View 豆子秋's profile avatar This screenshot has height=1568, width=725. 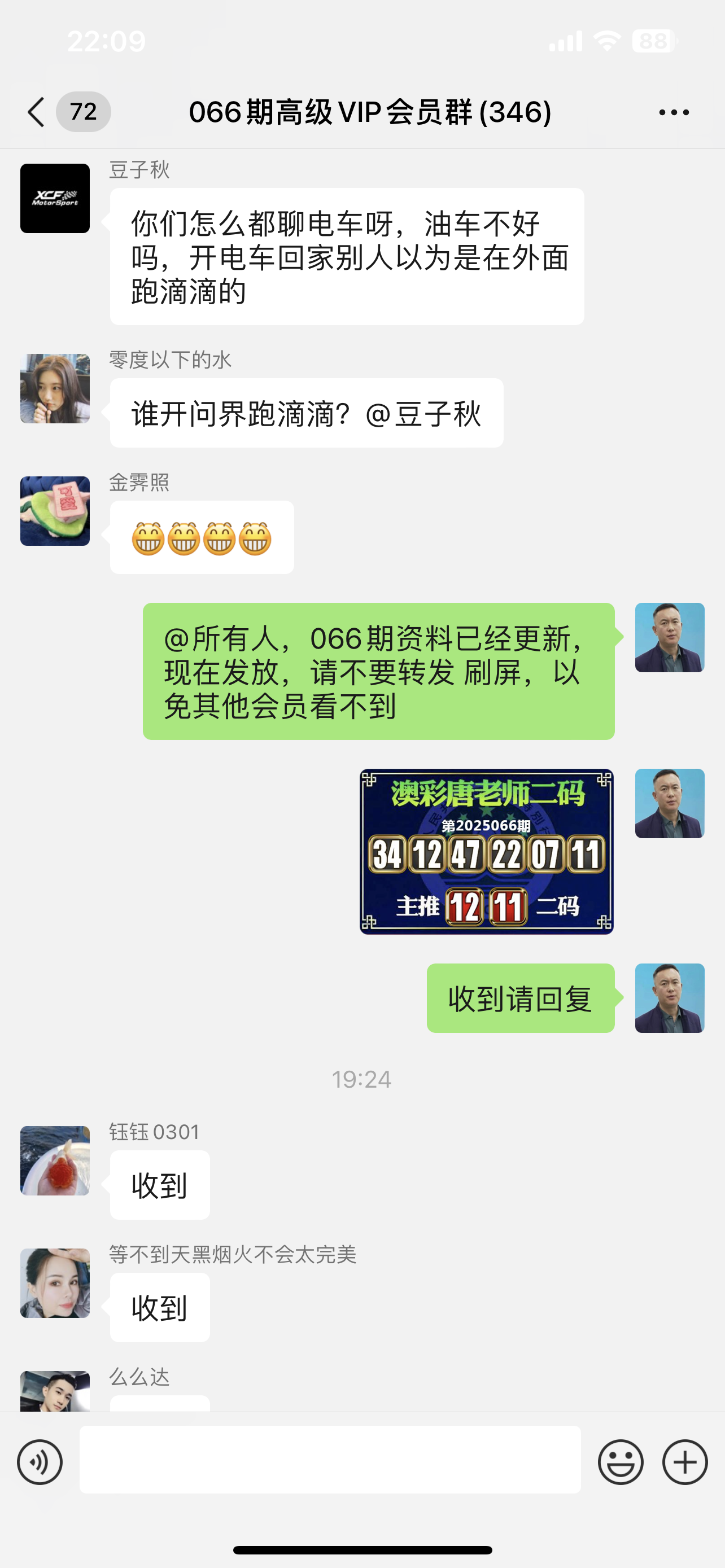click(x=55, y=198)
